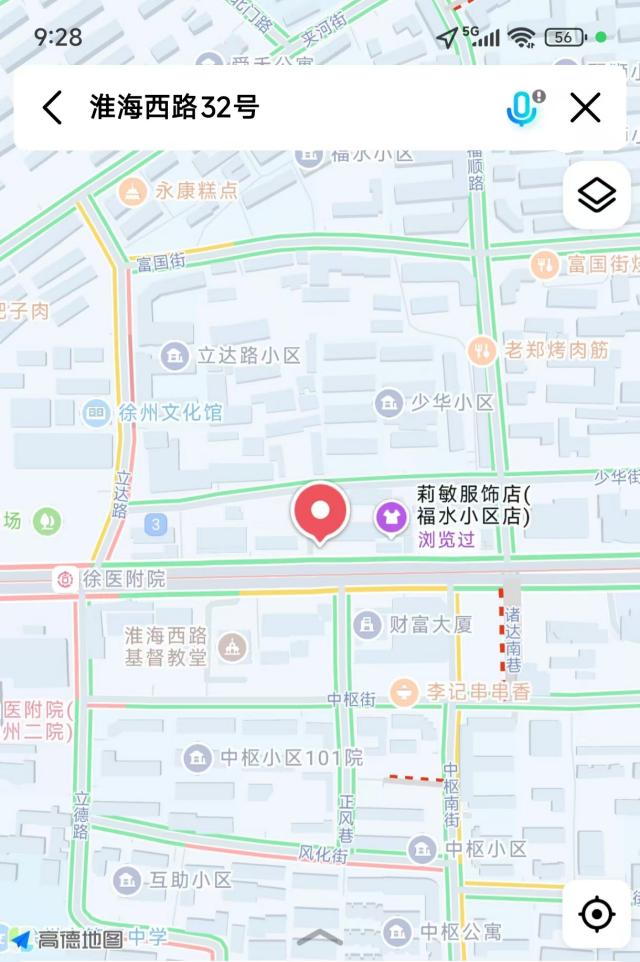Open the 立达路小区 marker
The width and height of the screenshot is (640, 962).
click(175, 355)
